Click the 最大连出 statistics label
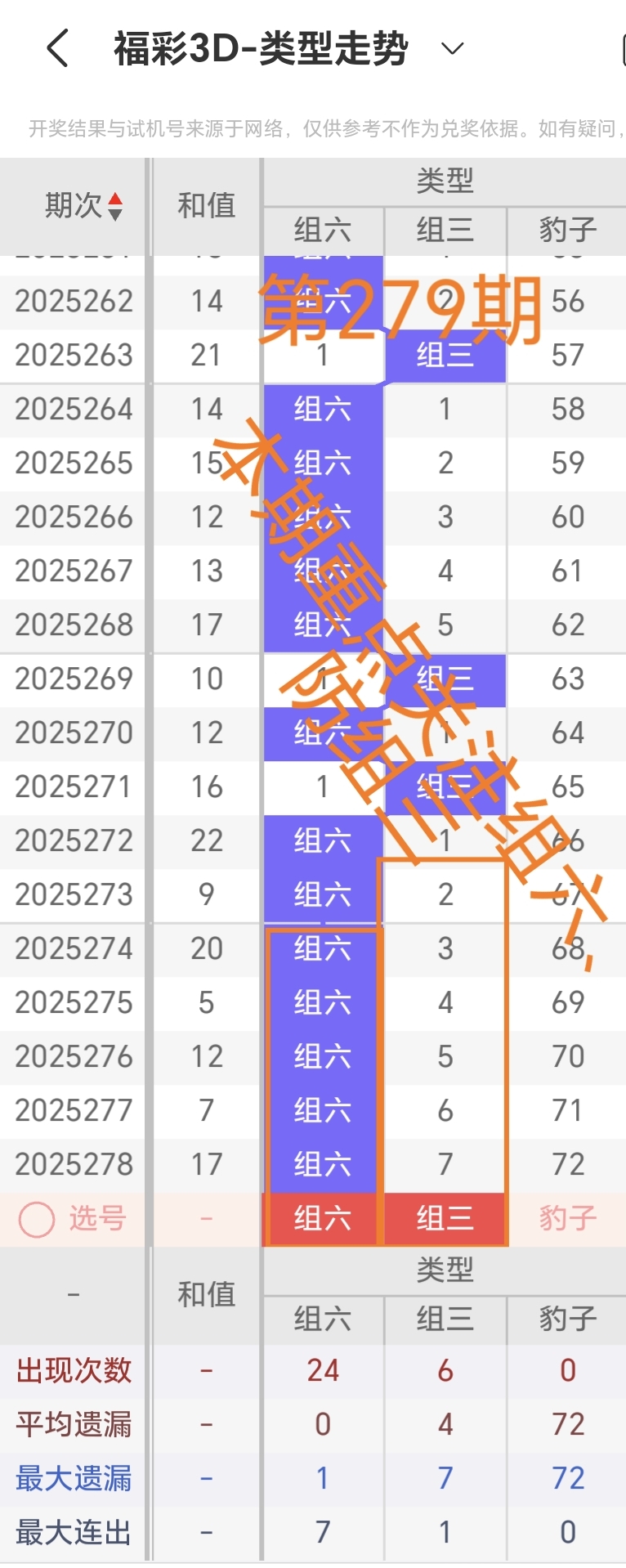The image size is (626, 1568). click(73, 1532)
